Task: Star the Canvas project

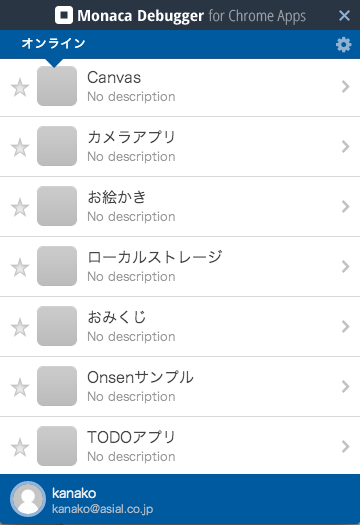Action: [20, 87]
